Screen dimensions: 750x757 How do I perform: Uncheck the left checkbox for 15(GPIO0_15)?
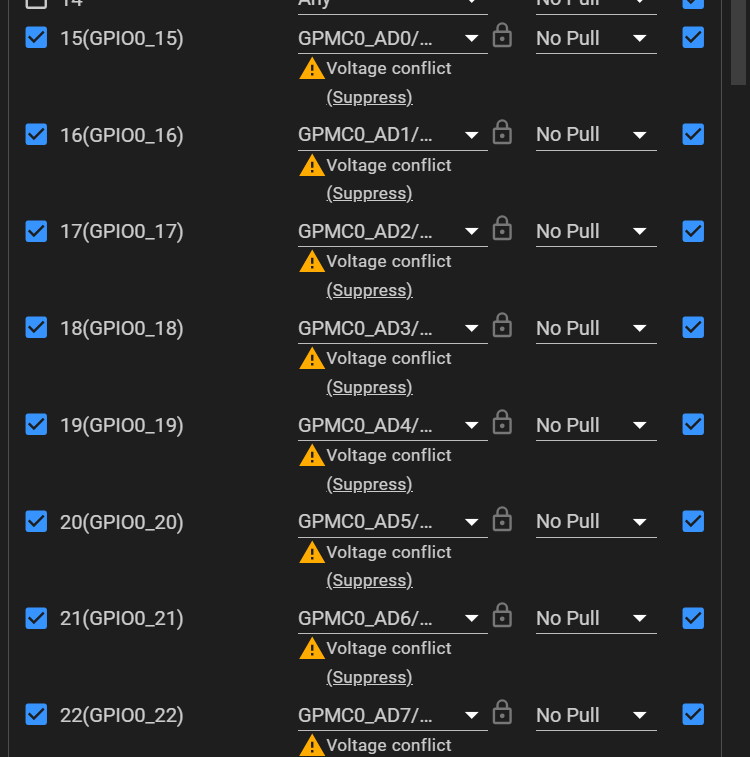[x=36, y=38]
